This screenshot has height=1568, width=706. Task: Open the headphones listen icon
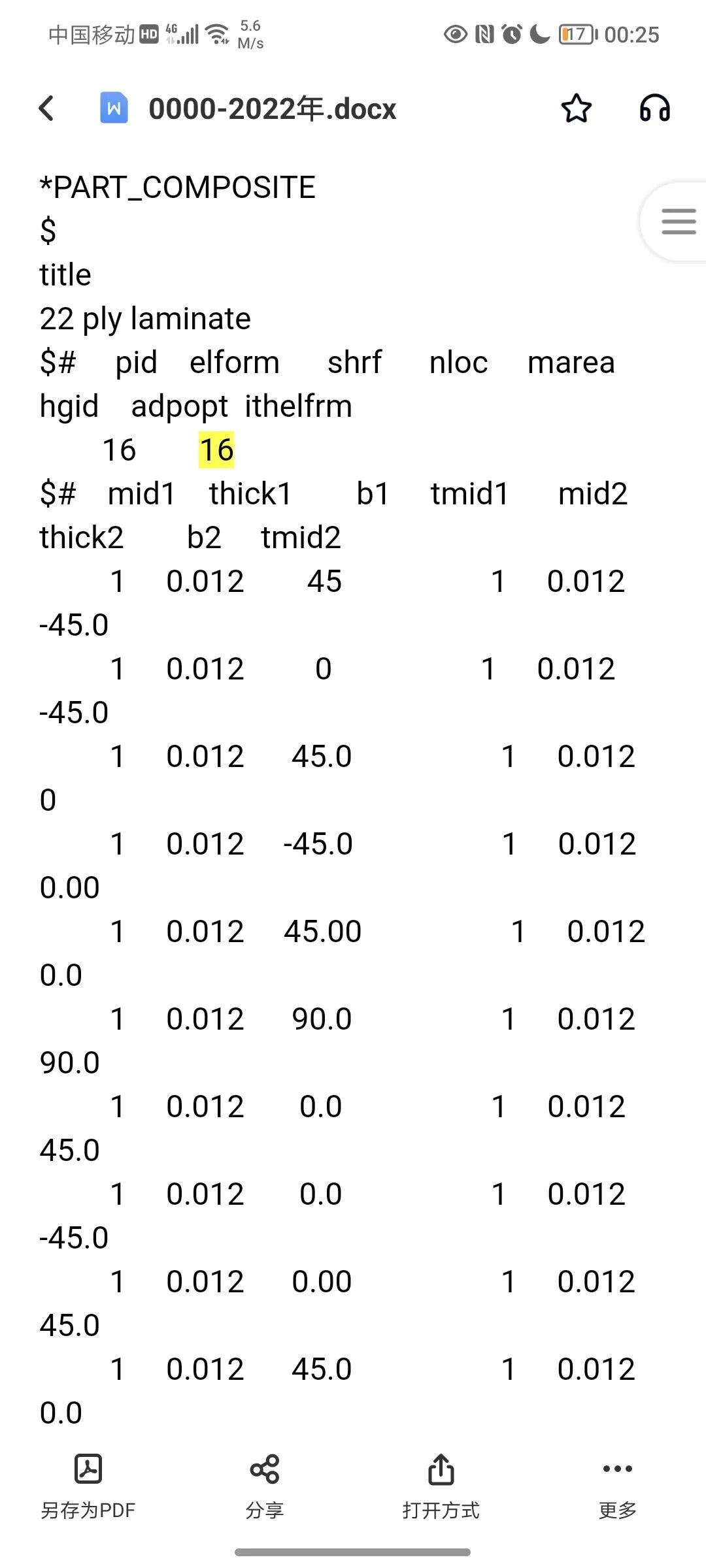click(x=654, y=108)
